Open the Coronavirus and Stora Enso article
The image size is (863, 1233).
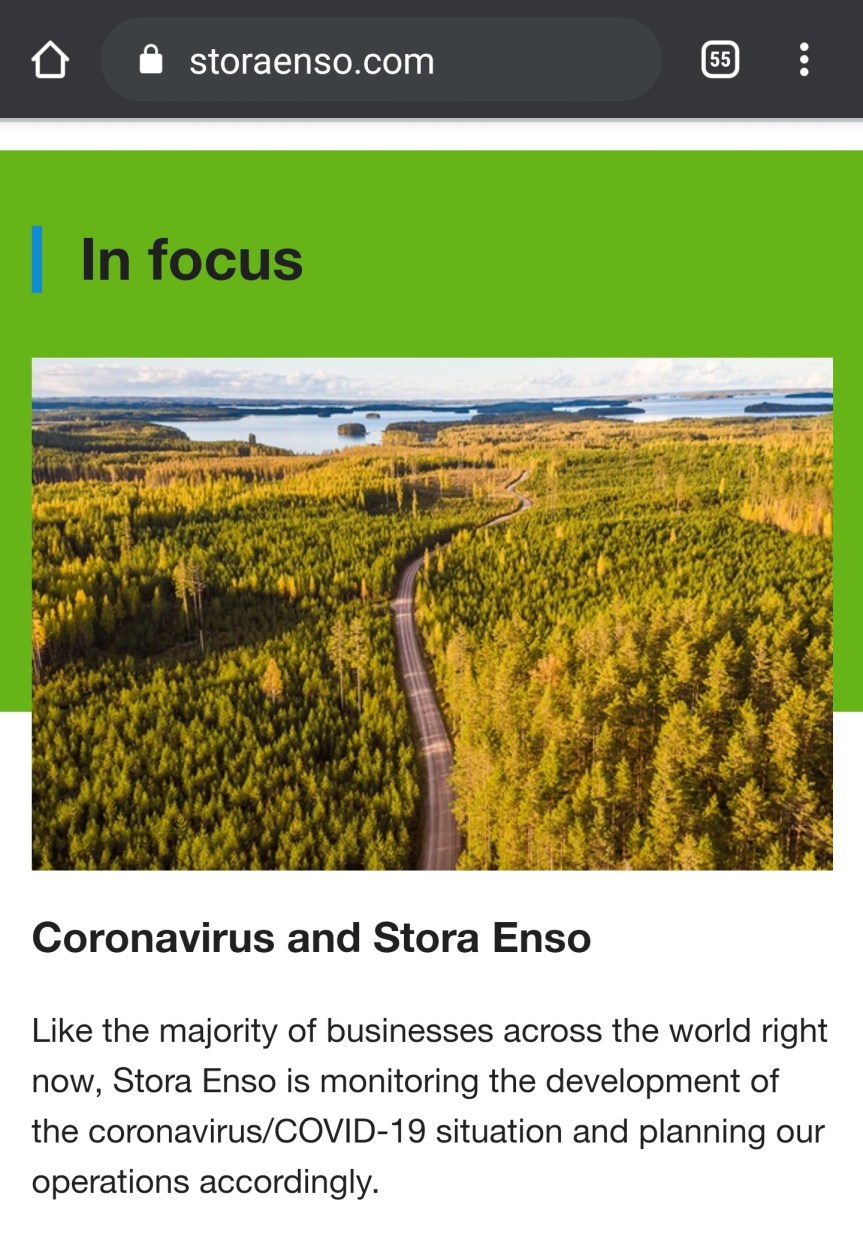coord(311,938)
